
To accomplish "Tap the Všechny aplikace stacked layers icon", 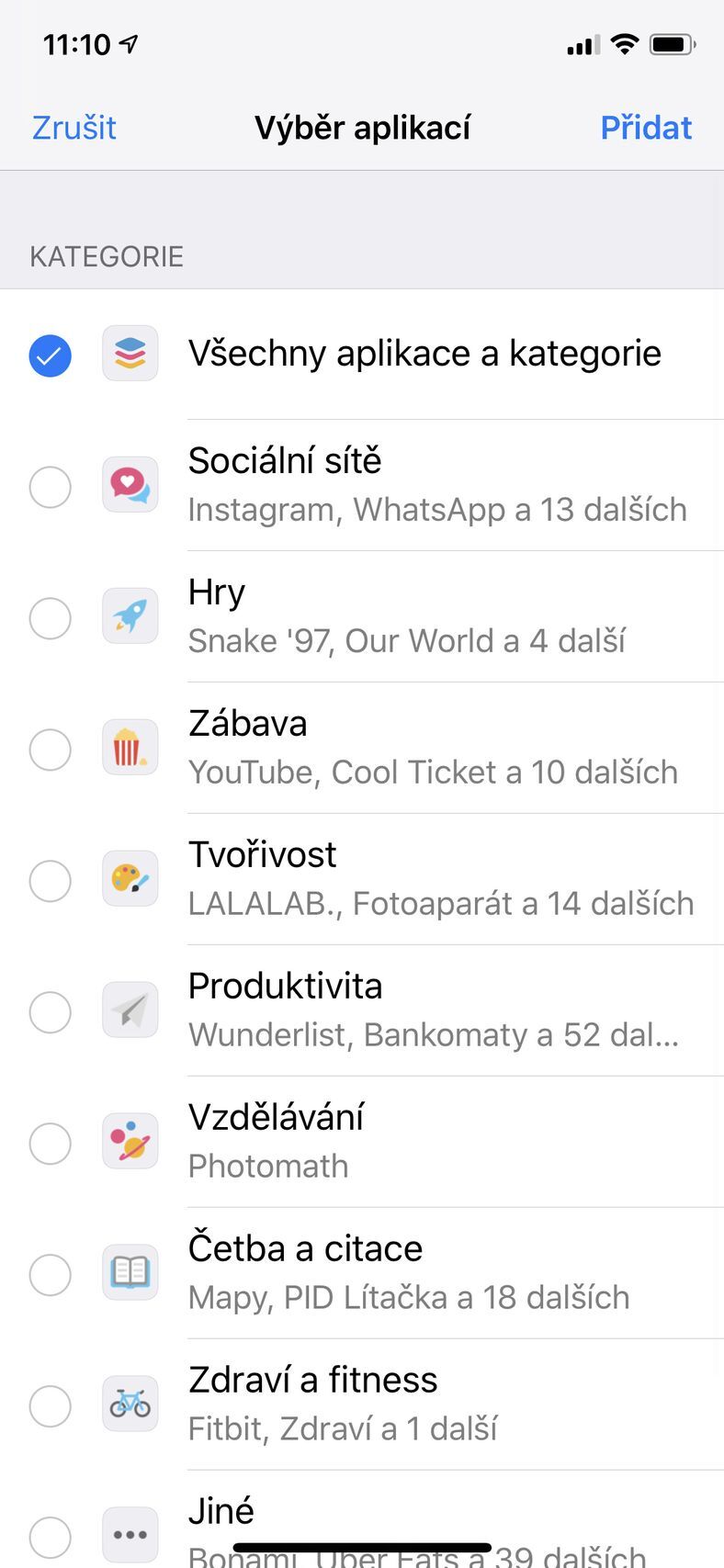I will pos(130,354).
